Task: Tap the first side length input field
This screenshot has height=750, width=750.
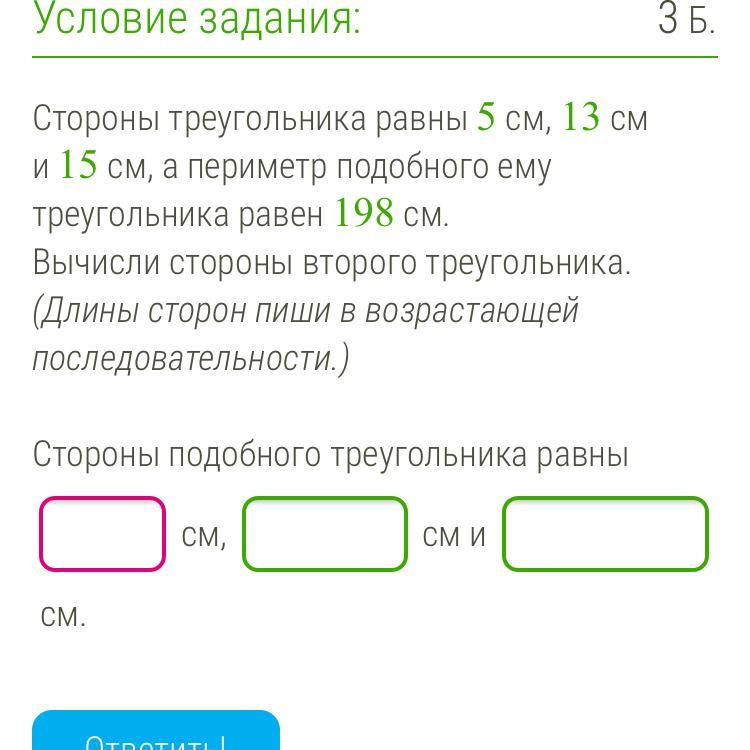Action: click(103, 534)
